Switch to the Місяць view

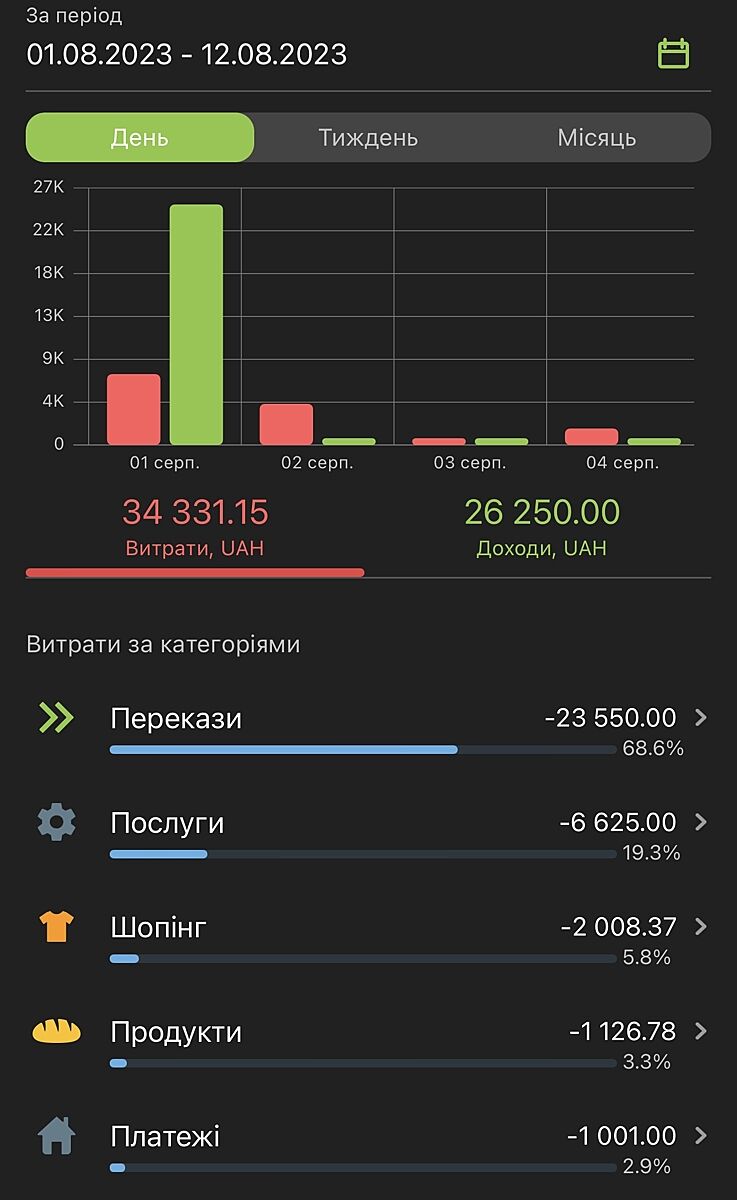[596, 138]
